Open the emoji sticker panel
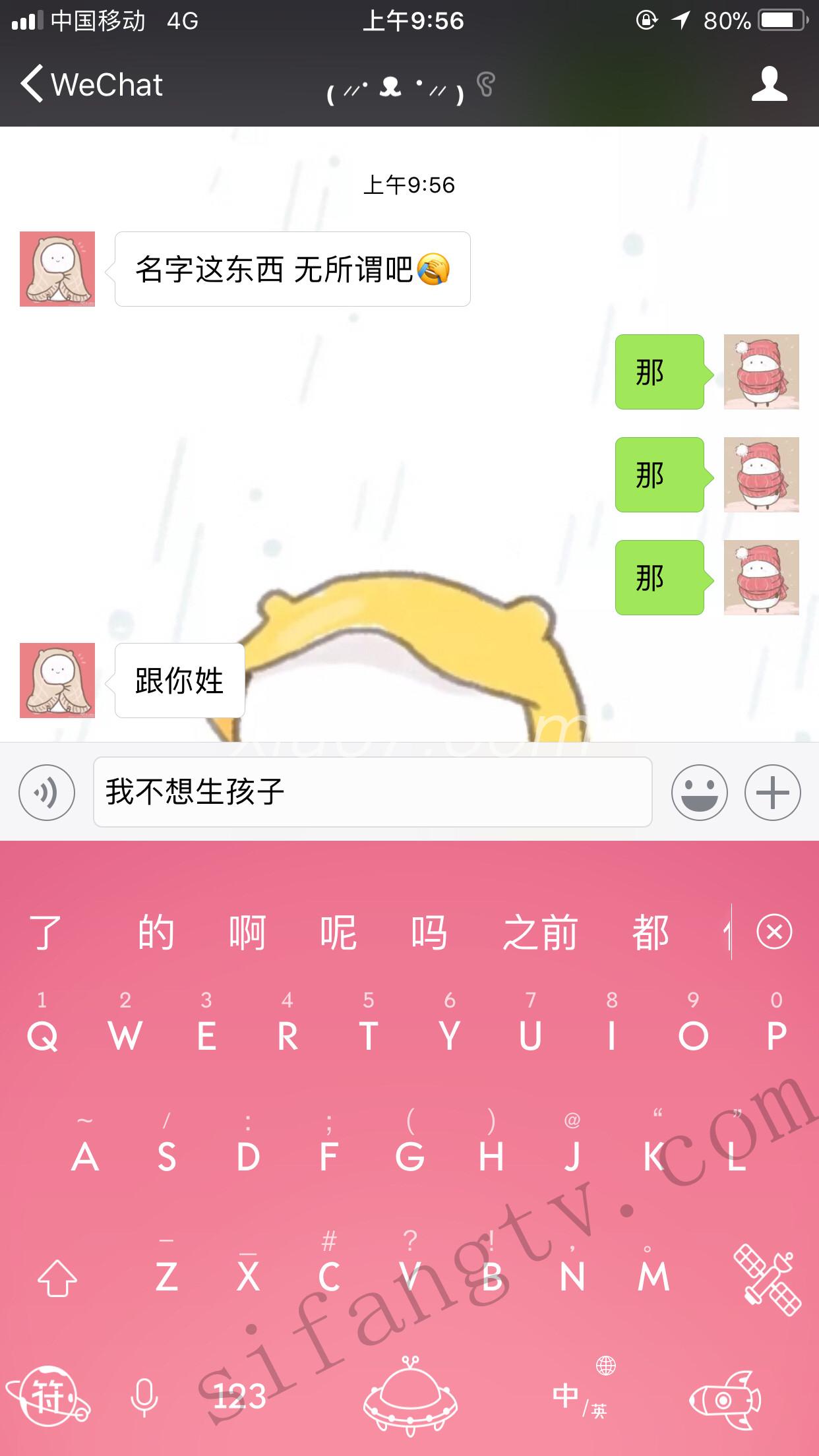Viewport: 819px width, 1456px height. (x=699, y=793)
